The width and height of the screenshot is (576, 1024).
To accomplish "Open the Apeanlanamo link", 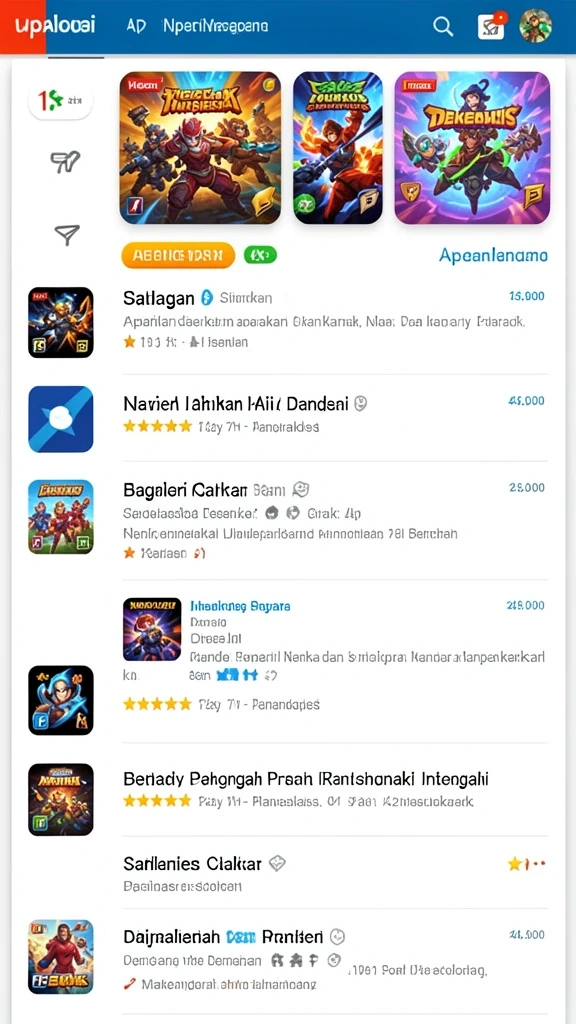I will tap(493, 255).
